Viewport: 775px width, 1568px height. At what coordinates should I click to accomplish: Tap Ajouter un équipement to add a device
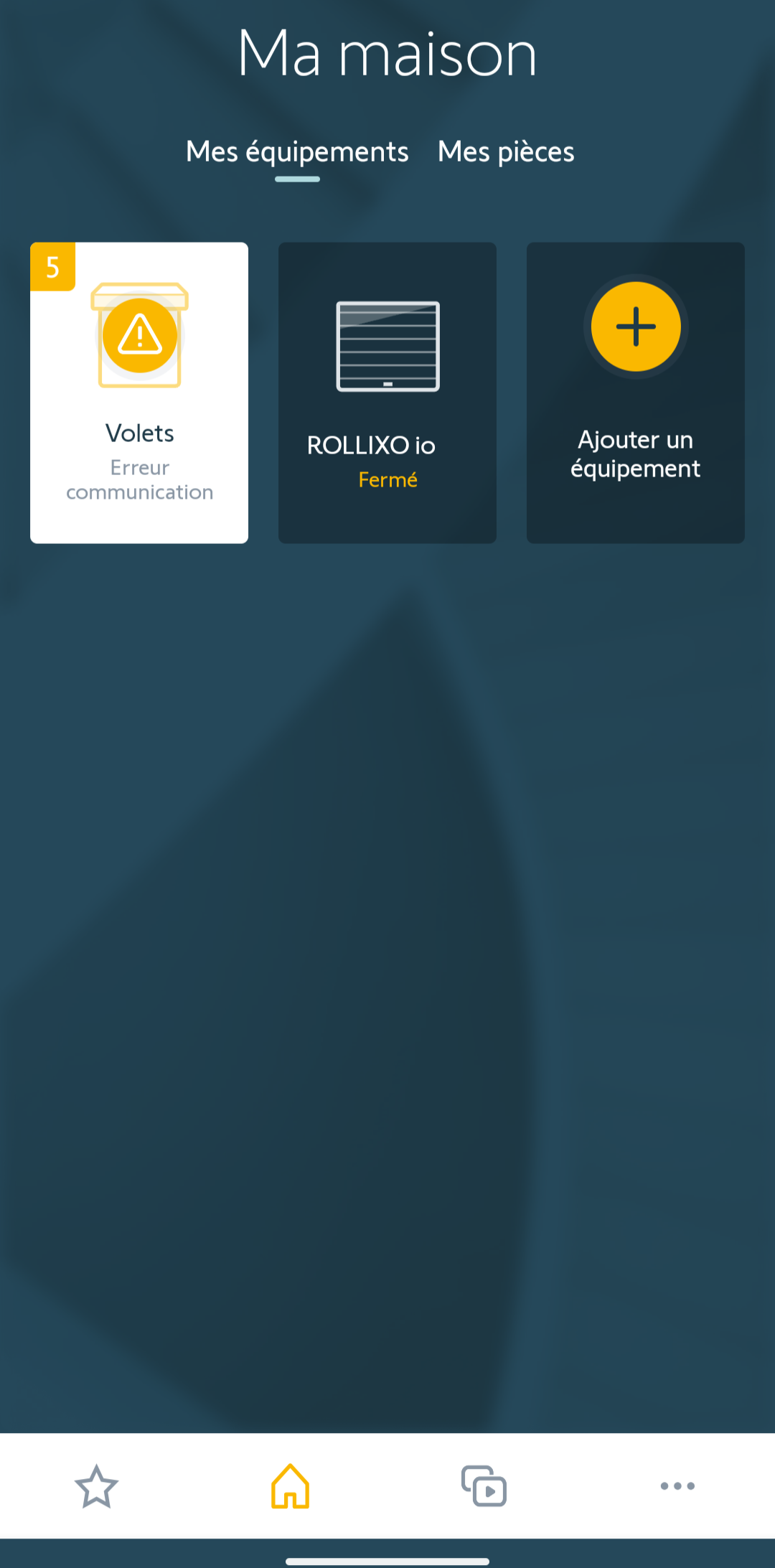(x=636, y=393)
